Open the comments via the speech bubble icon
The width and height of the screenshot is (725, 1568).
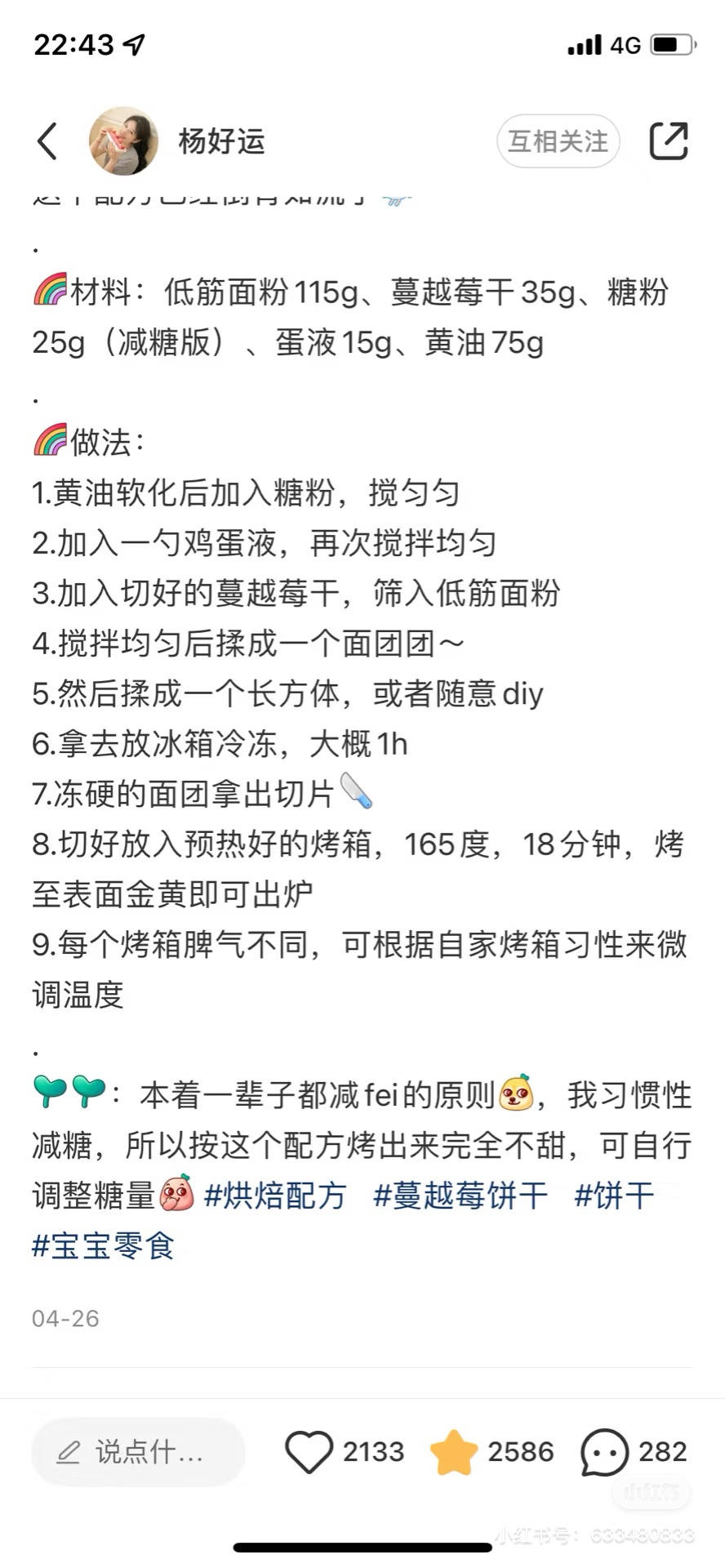pos(604,1452)
